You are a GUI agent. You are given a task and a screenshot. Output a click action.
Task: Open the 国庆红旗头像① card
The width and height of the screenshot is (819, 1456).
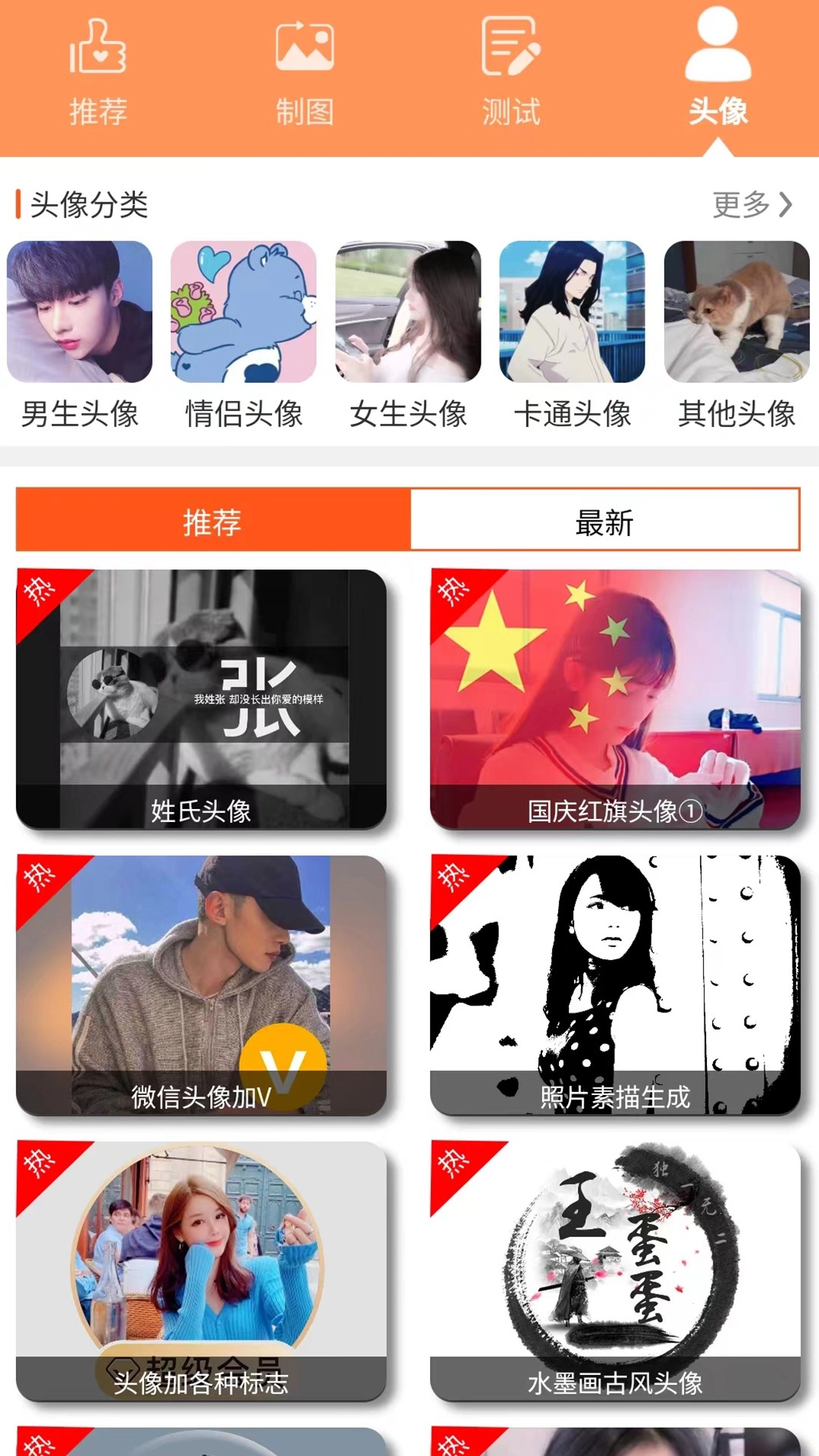point(615,699)
